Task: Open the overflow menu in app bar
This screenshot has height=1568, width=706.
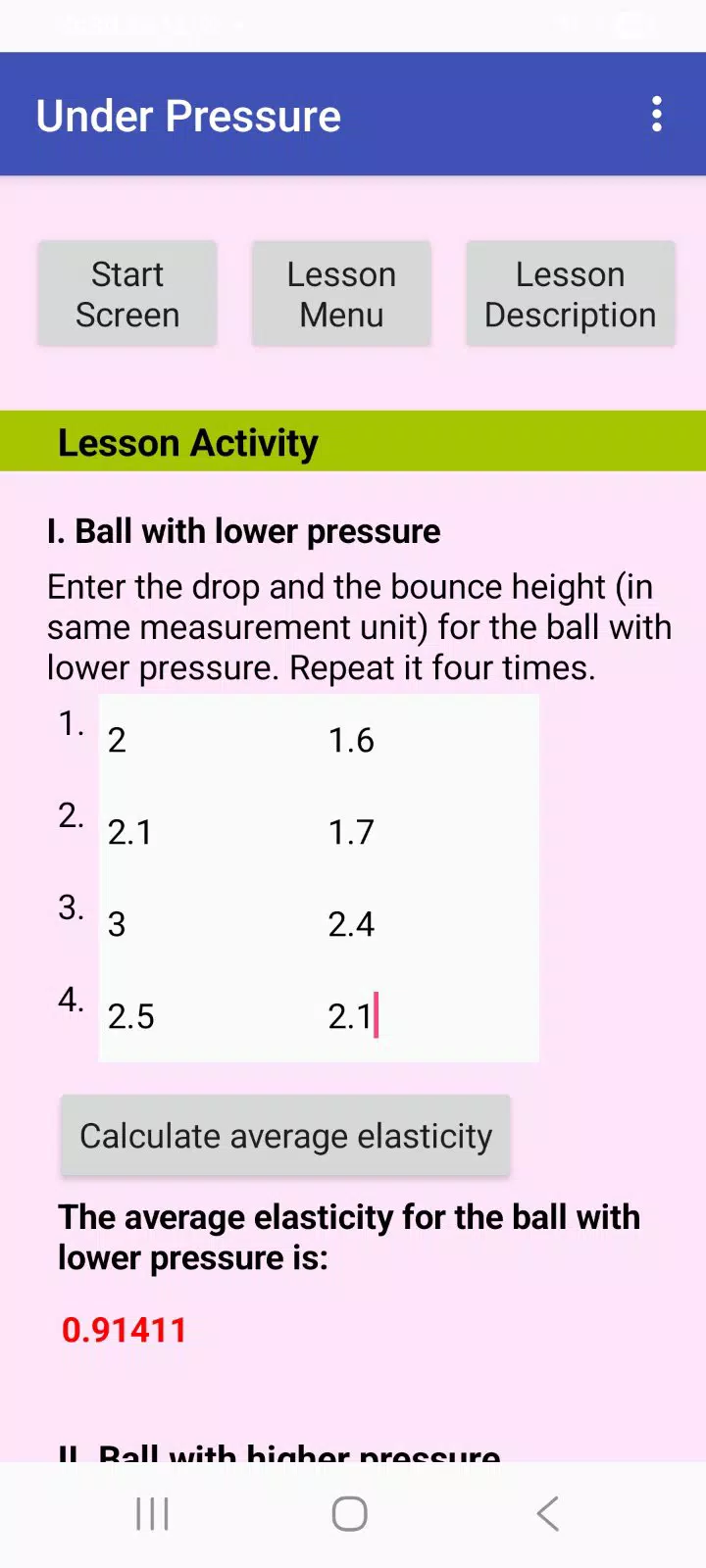Action: tap(657, 115)
